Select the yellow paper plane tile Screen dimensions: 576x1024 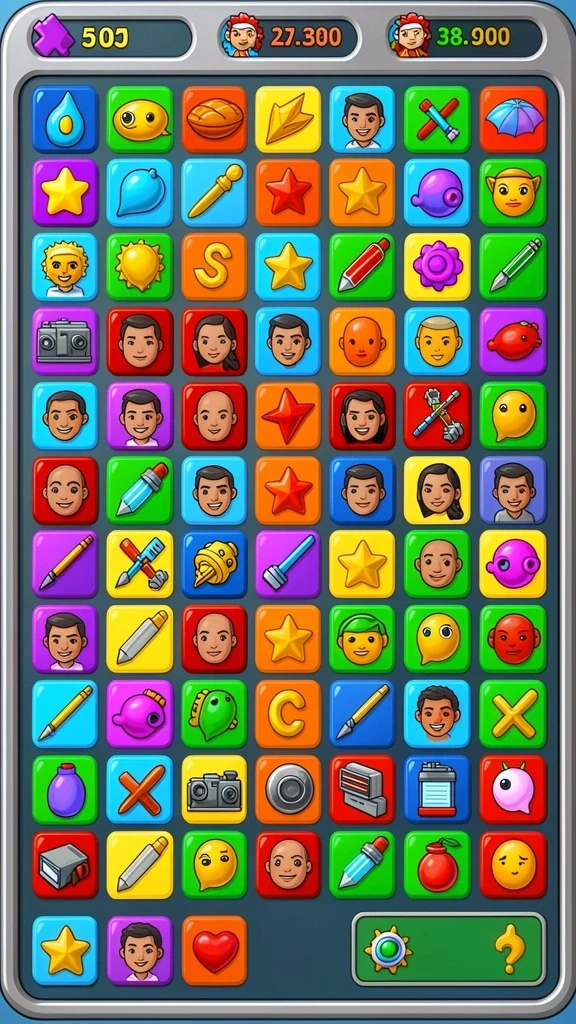[x=288, y=120]
